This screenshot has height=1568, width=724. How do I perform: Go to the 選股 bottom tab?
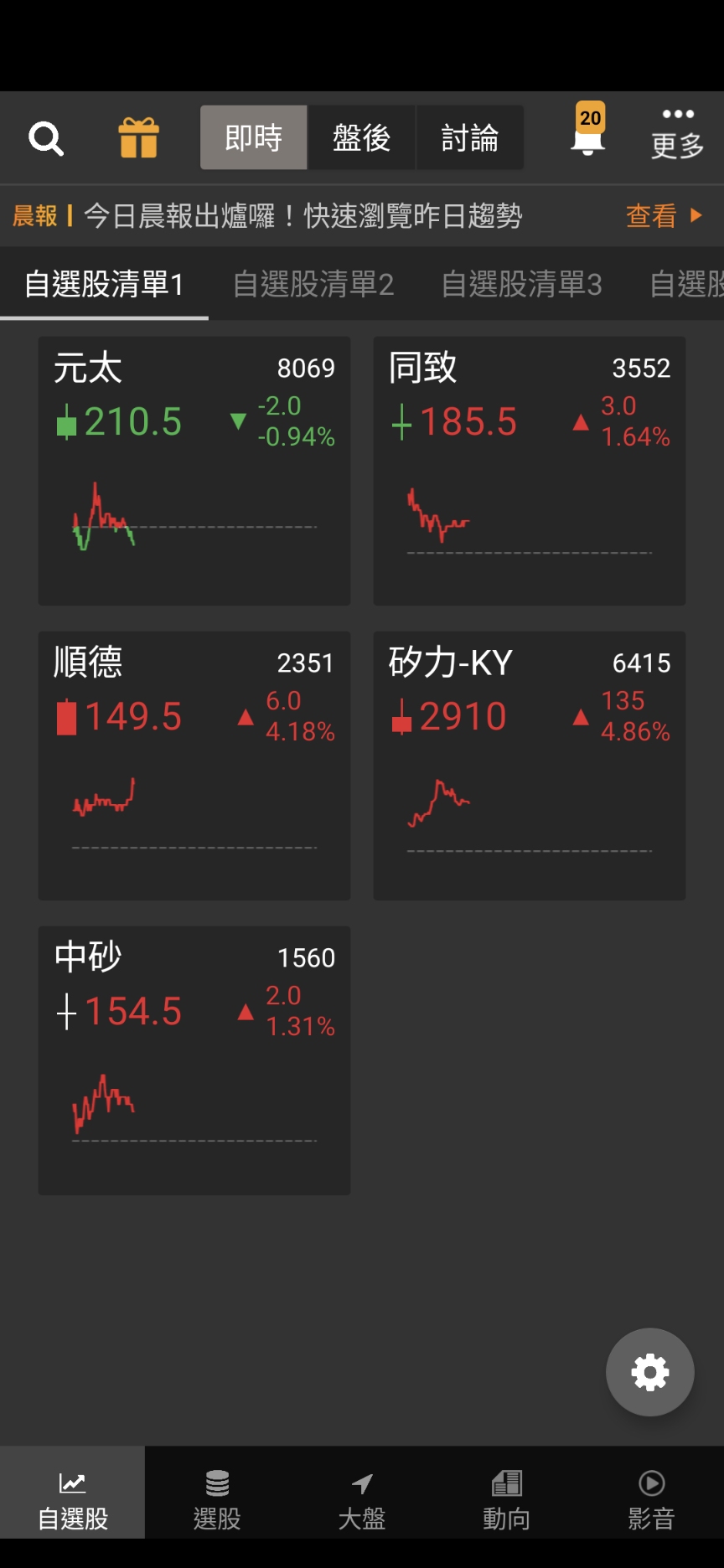[x=217, y=1499]
